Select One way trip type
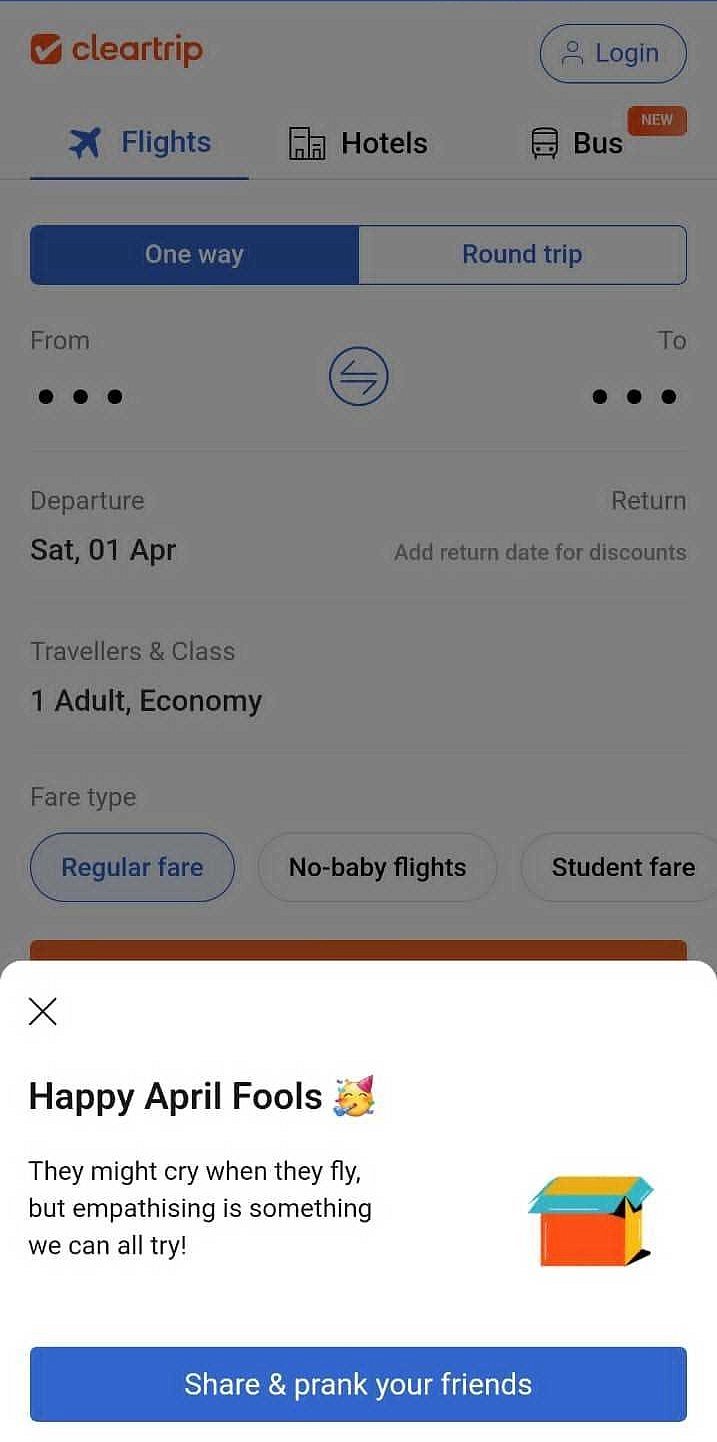Viewport: 717px width, 1442px height. click(x=194, y=254)
